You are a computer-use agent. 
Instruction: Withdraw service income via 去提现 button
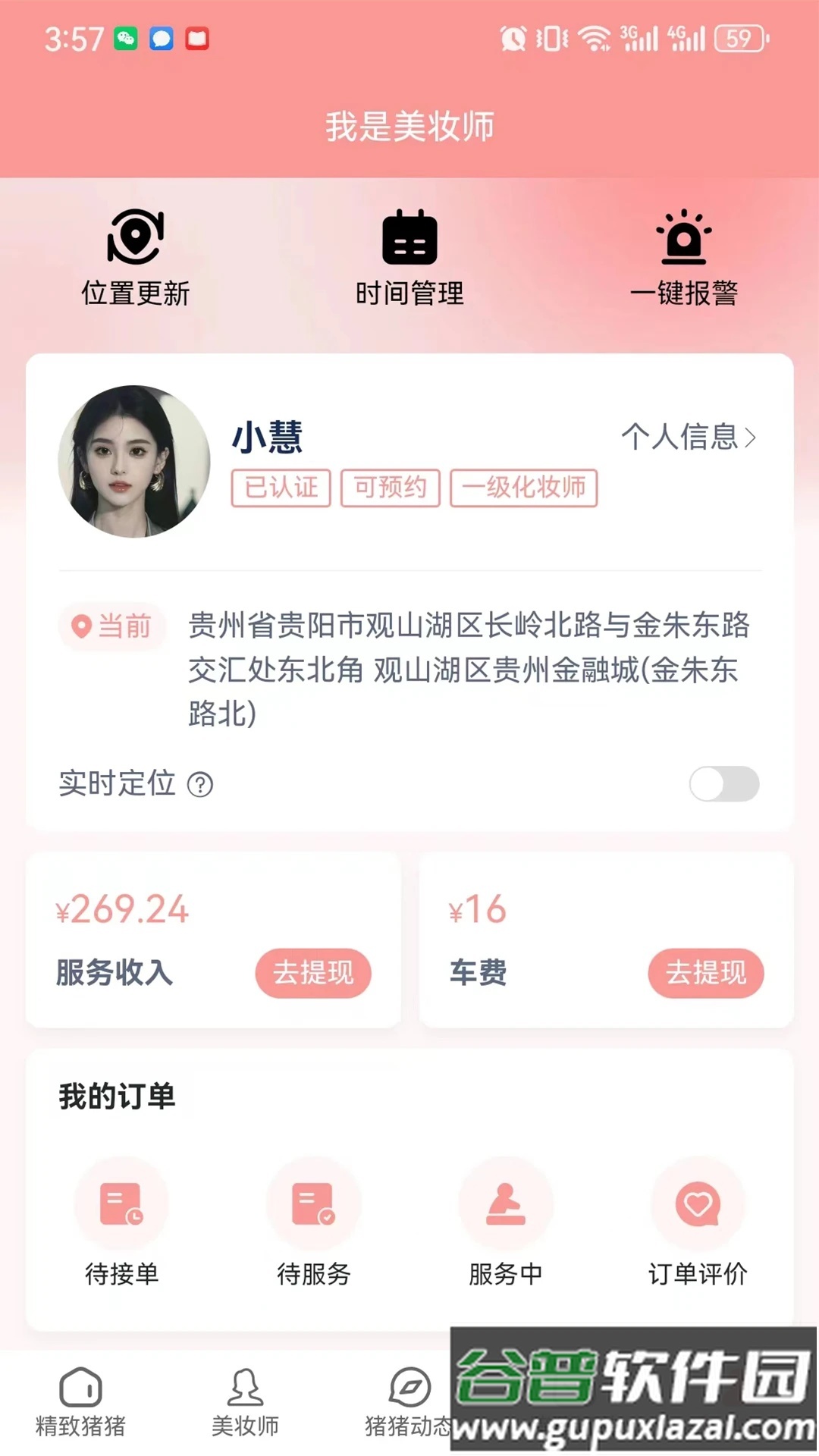pyautogui.click(x=313, y=973)
